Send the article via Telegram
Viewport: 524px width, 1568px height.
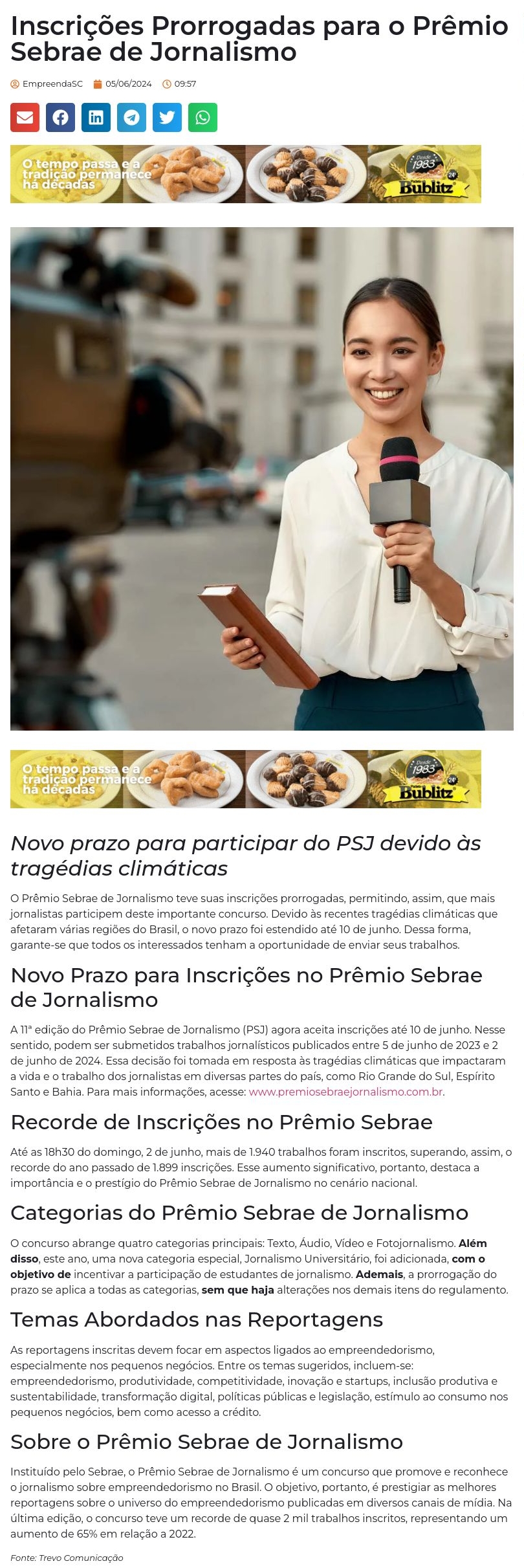point(131,118)
